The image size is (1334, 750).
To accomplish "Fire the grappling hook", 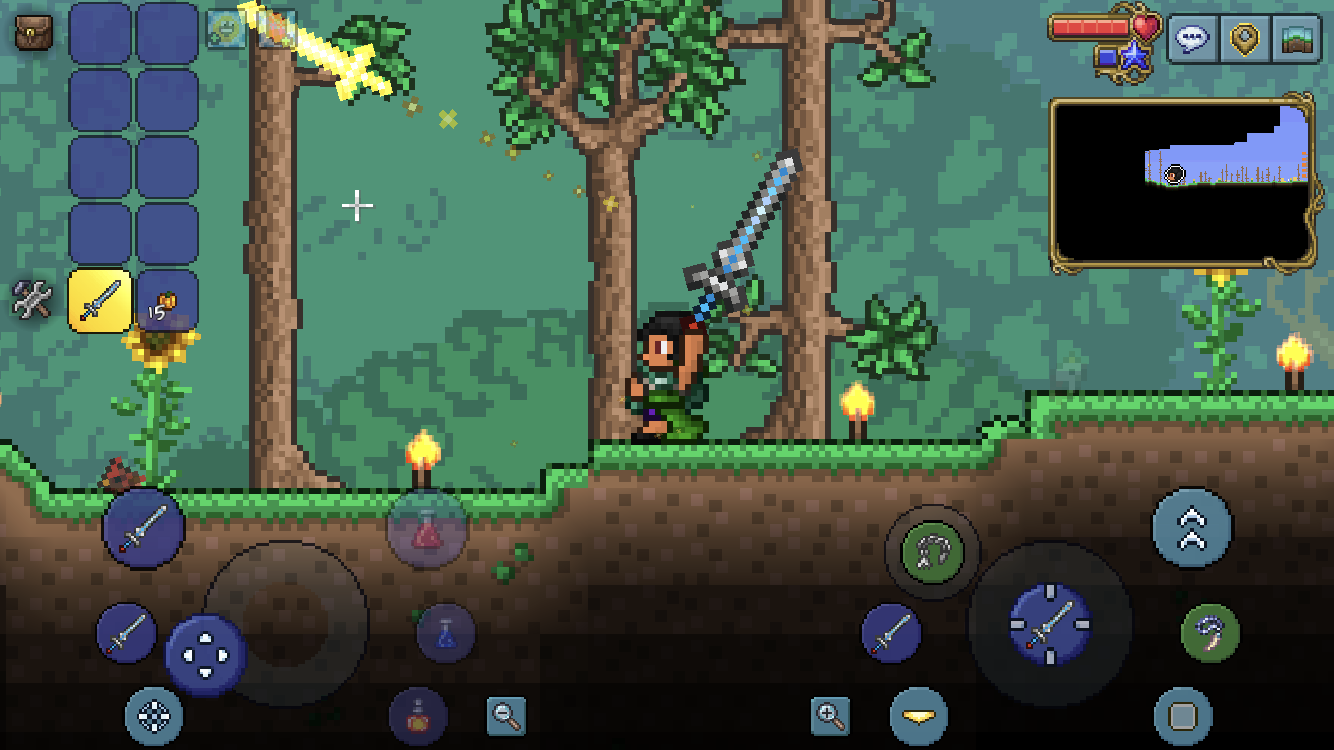I will pos(1210,633).
